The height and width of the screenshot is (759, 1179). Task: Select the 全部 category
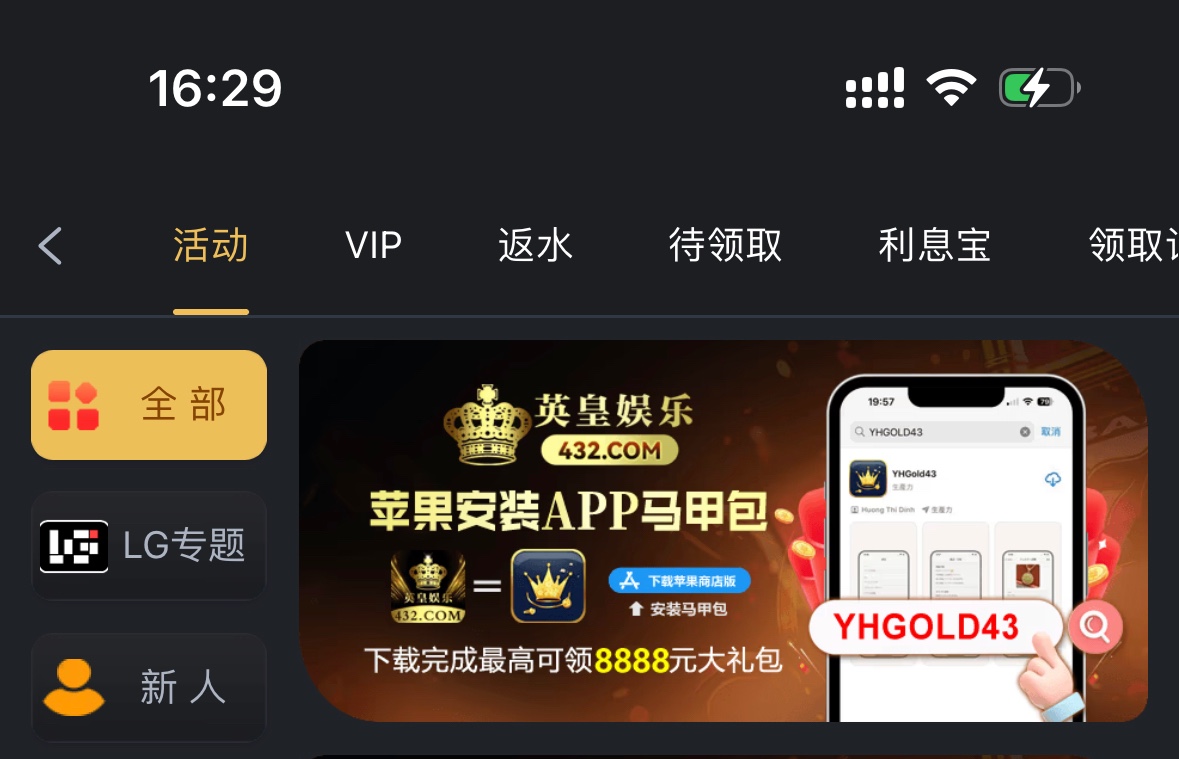[149, 405]
